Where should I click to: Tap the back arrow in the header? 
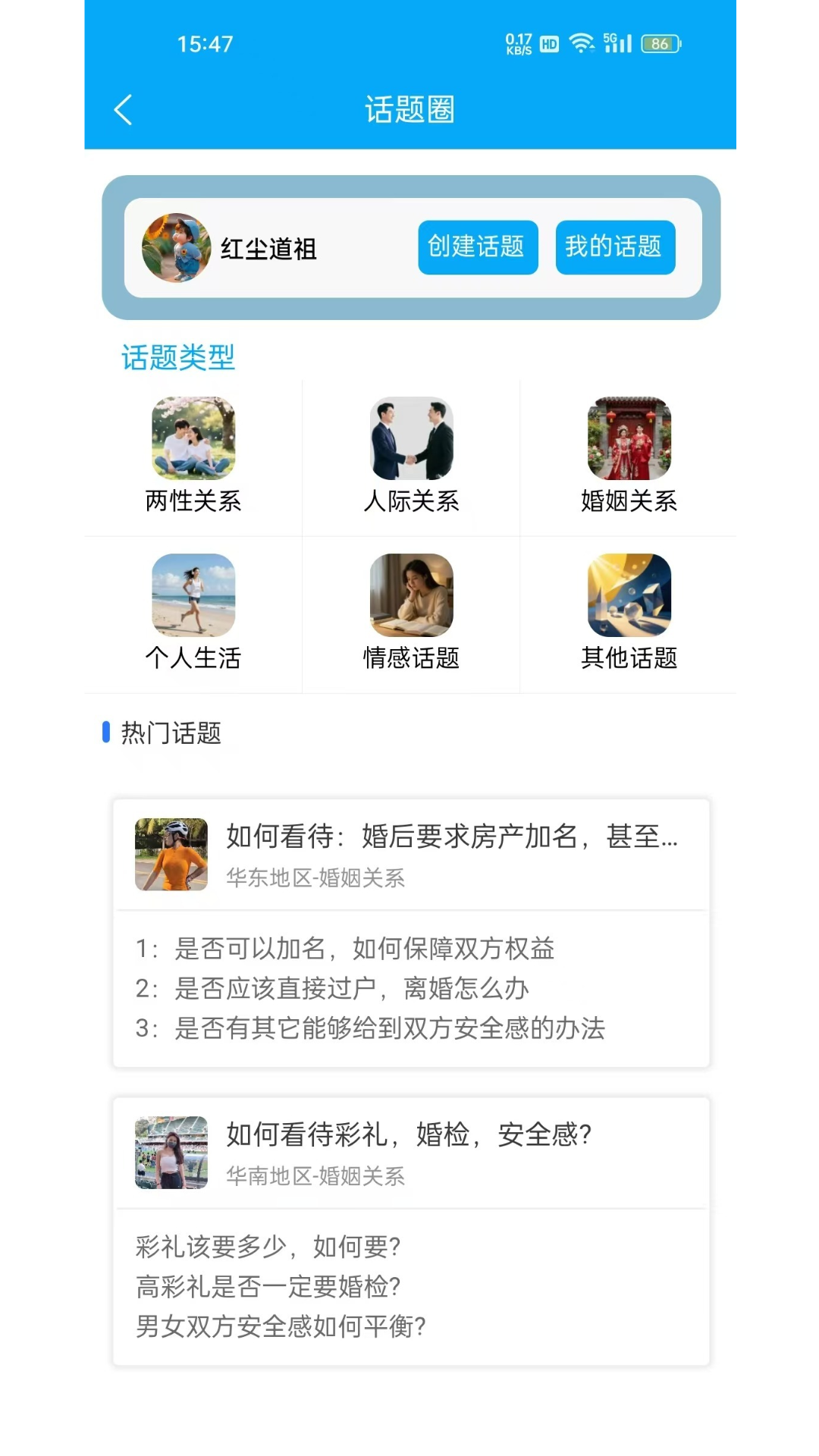(x=123, y=109)
